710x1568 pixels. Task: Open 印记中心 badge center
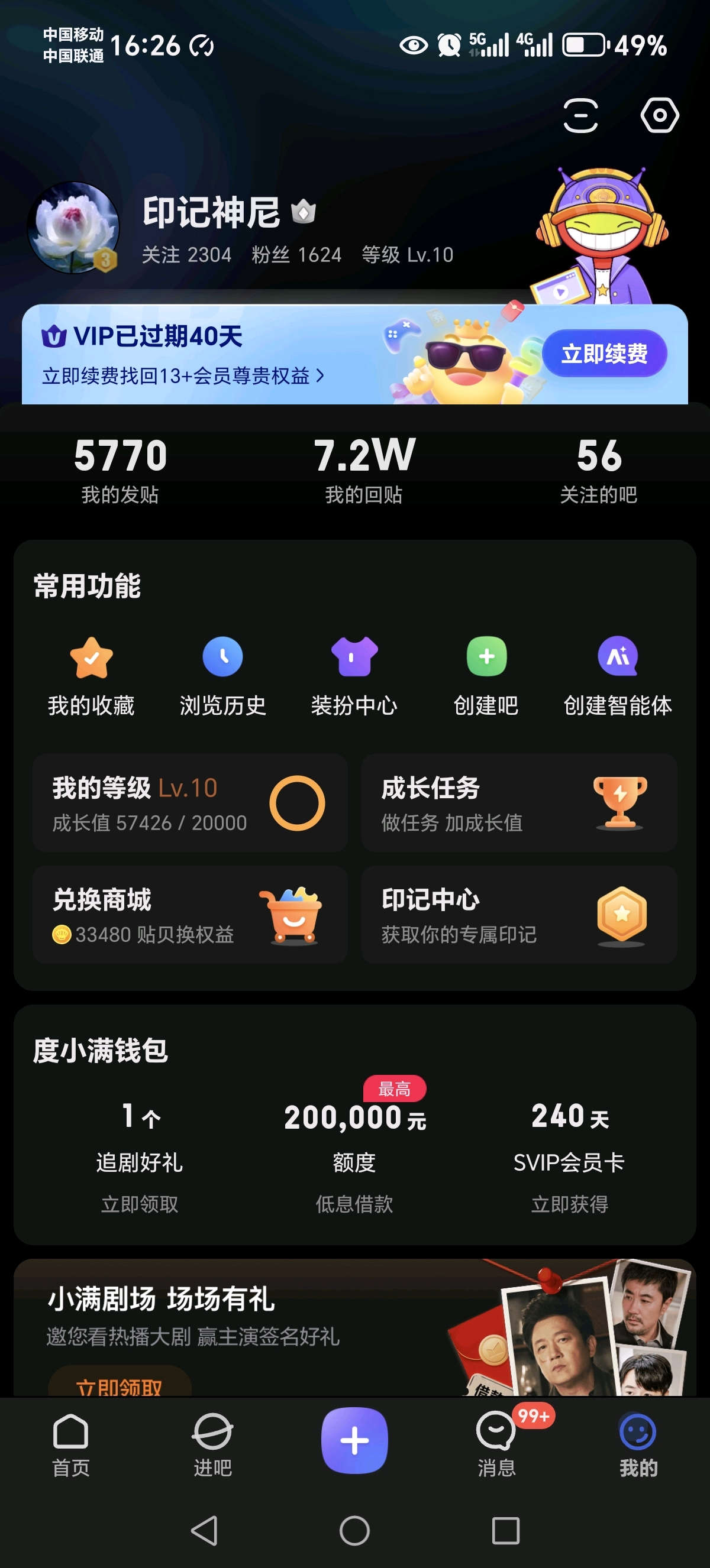(519, 915)
